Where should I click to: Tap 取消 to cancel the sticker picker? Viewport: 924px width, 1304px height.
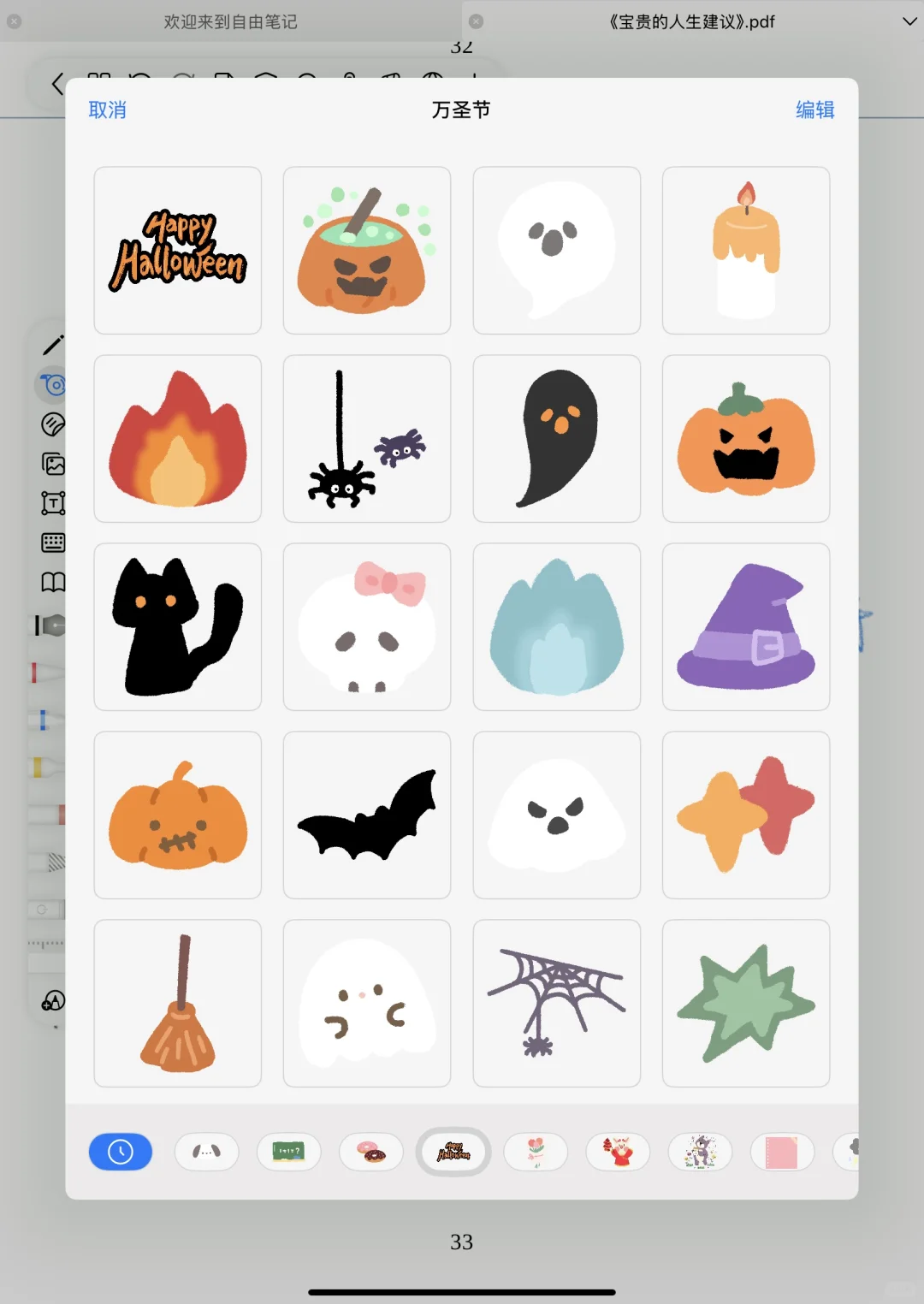tap(107, 110)
